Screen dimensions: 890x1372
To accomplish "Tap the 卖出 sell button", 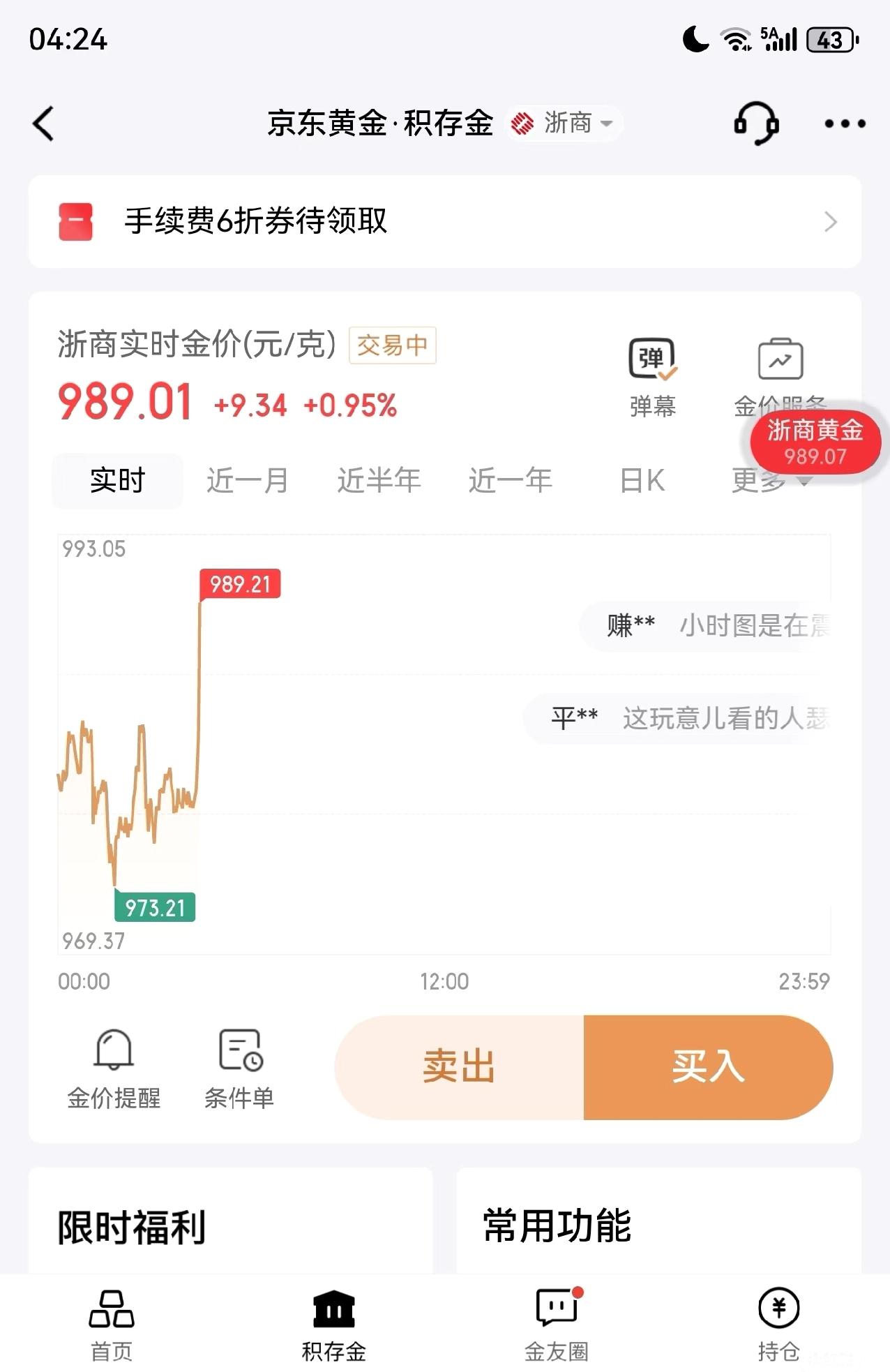I will (x=458, y=1066).
